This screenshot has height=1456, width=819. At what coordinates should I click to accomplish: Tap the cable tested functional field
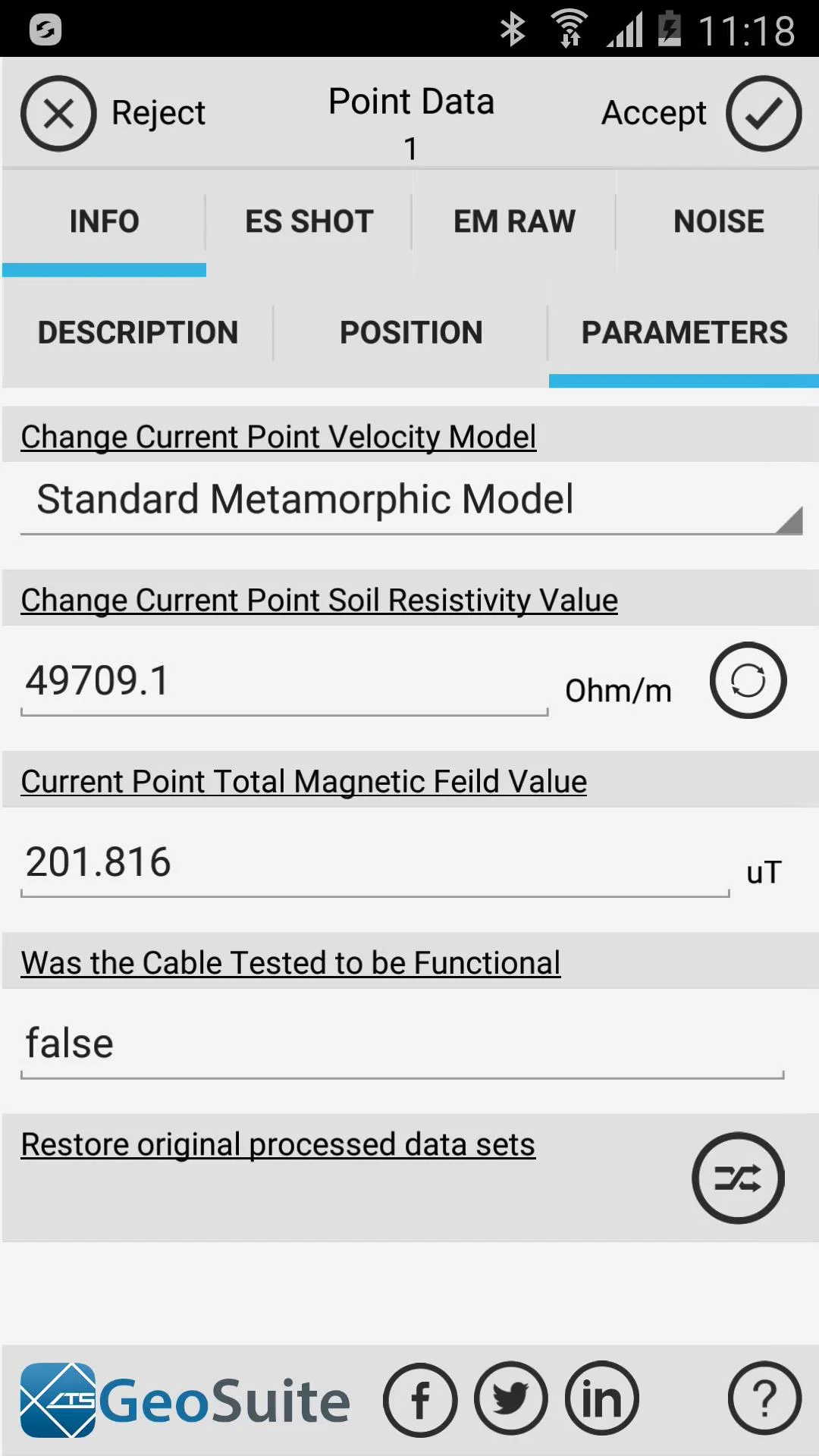click(x=402, y=1044)
